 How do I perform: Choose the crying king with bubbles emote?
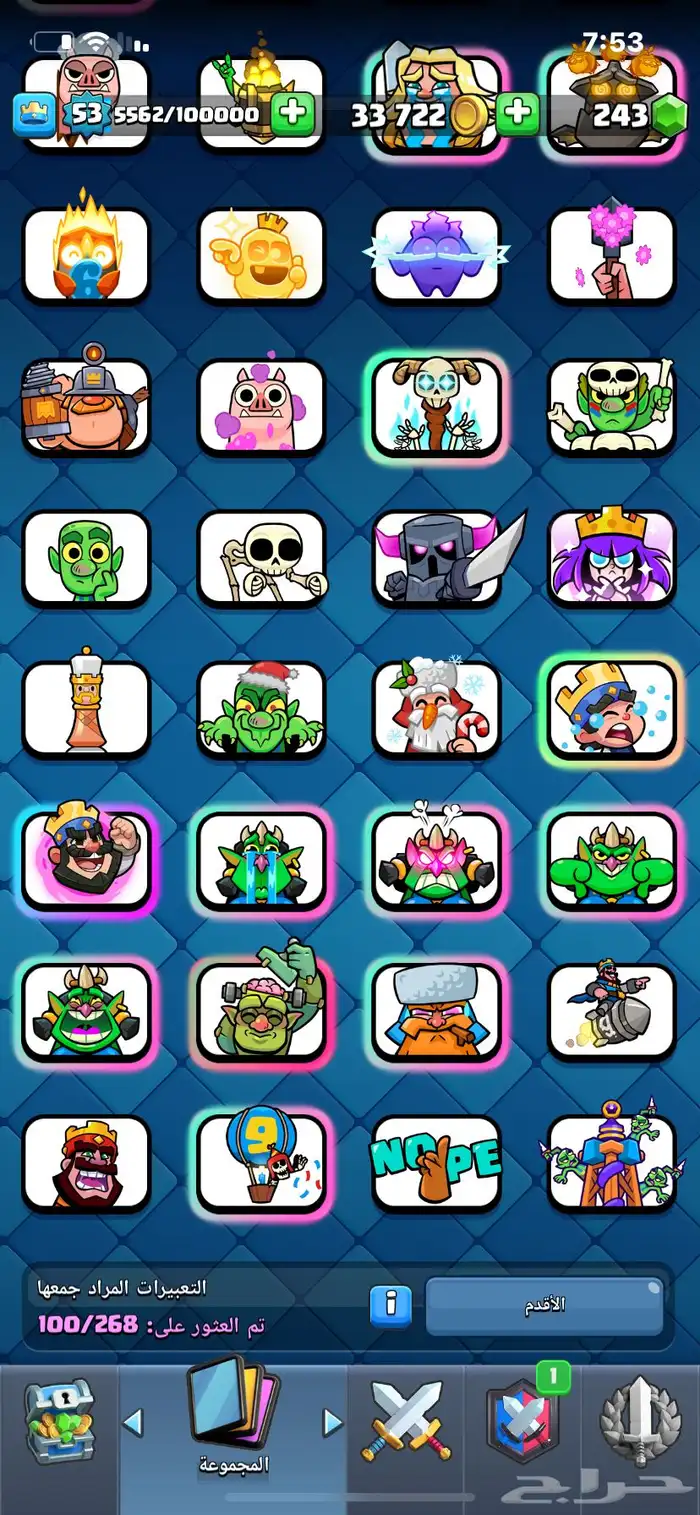[x=612, y=709]
